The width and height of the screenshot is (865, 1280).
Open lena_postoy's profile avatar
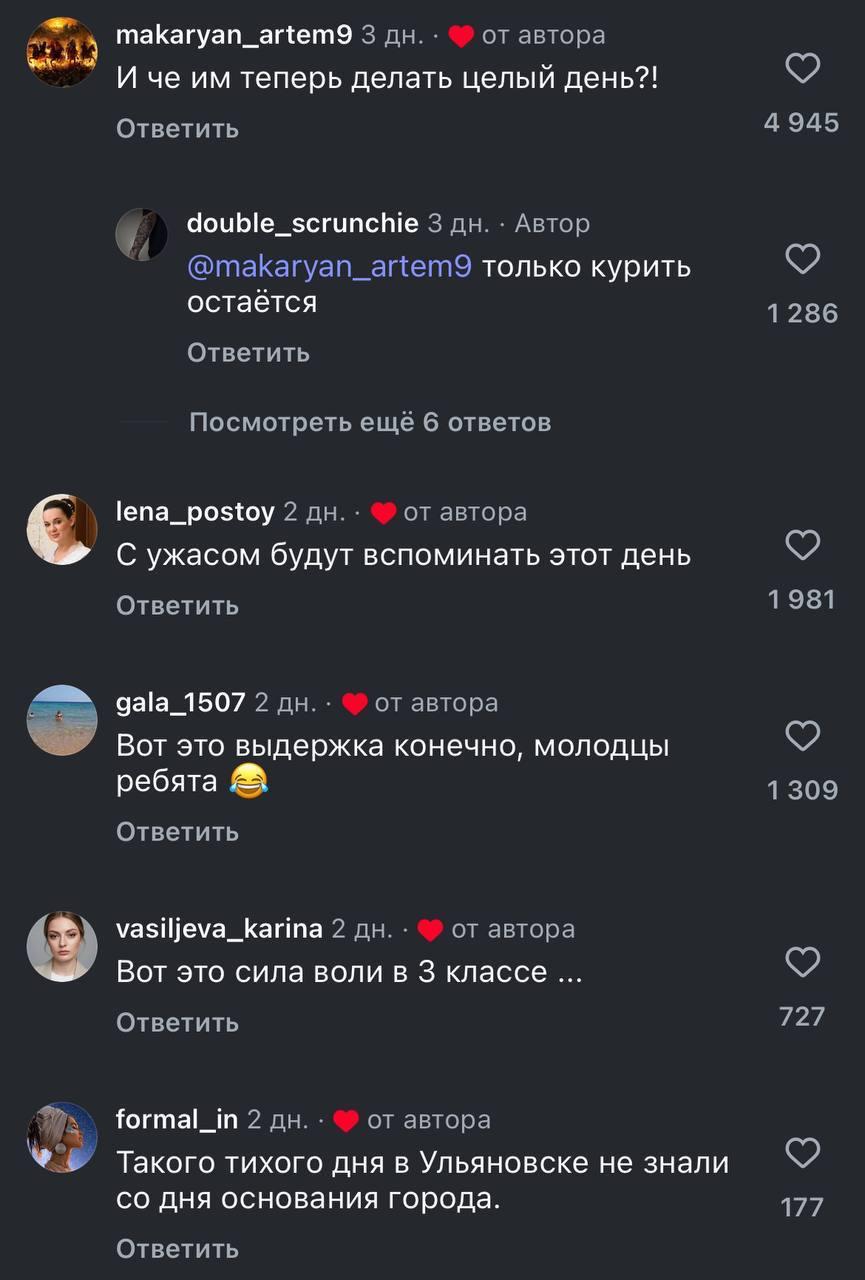point(62,530)
